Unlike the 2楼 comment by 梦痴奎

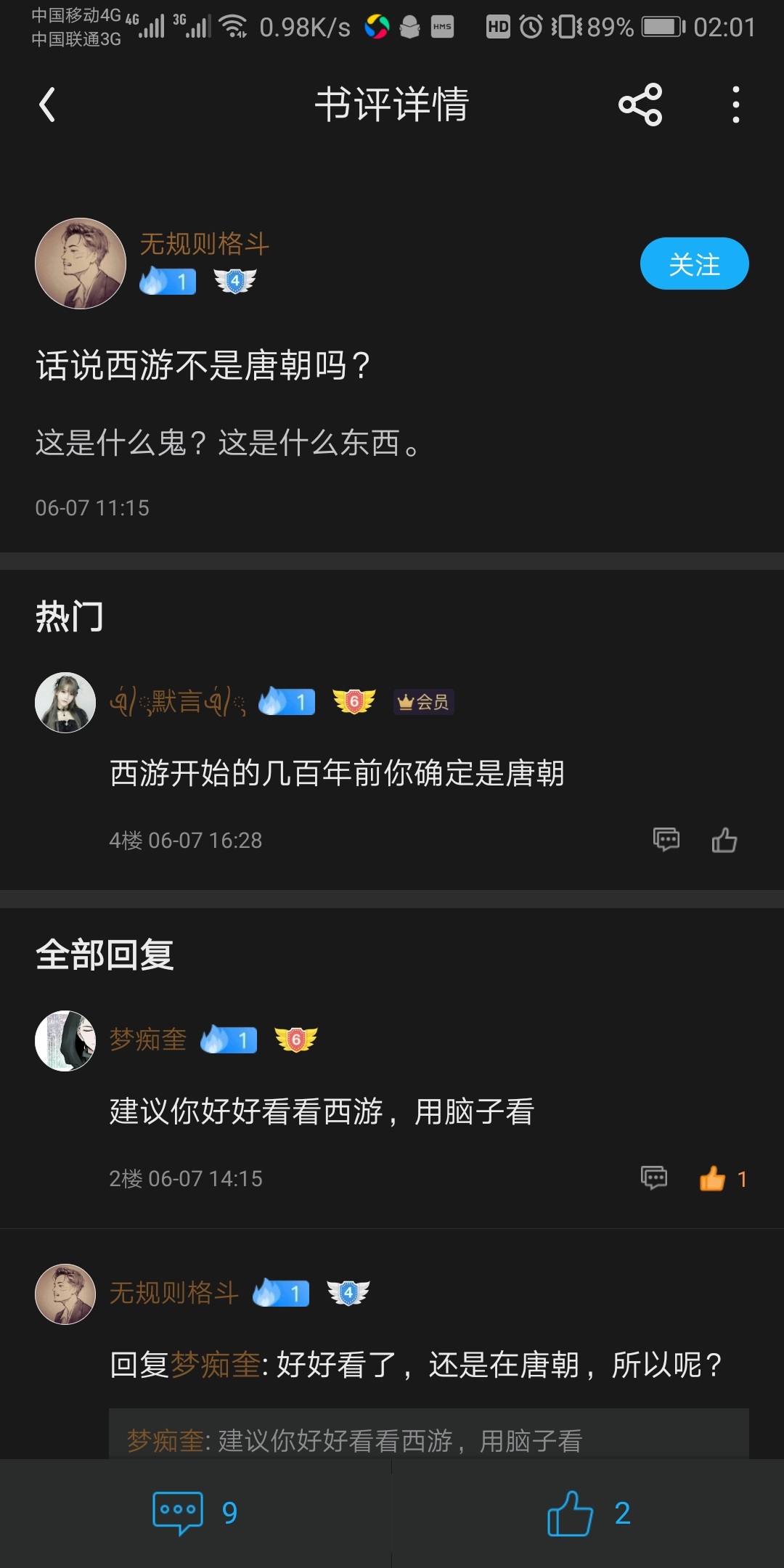coord(713,1177)
